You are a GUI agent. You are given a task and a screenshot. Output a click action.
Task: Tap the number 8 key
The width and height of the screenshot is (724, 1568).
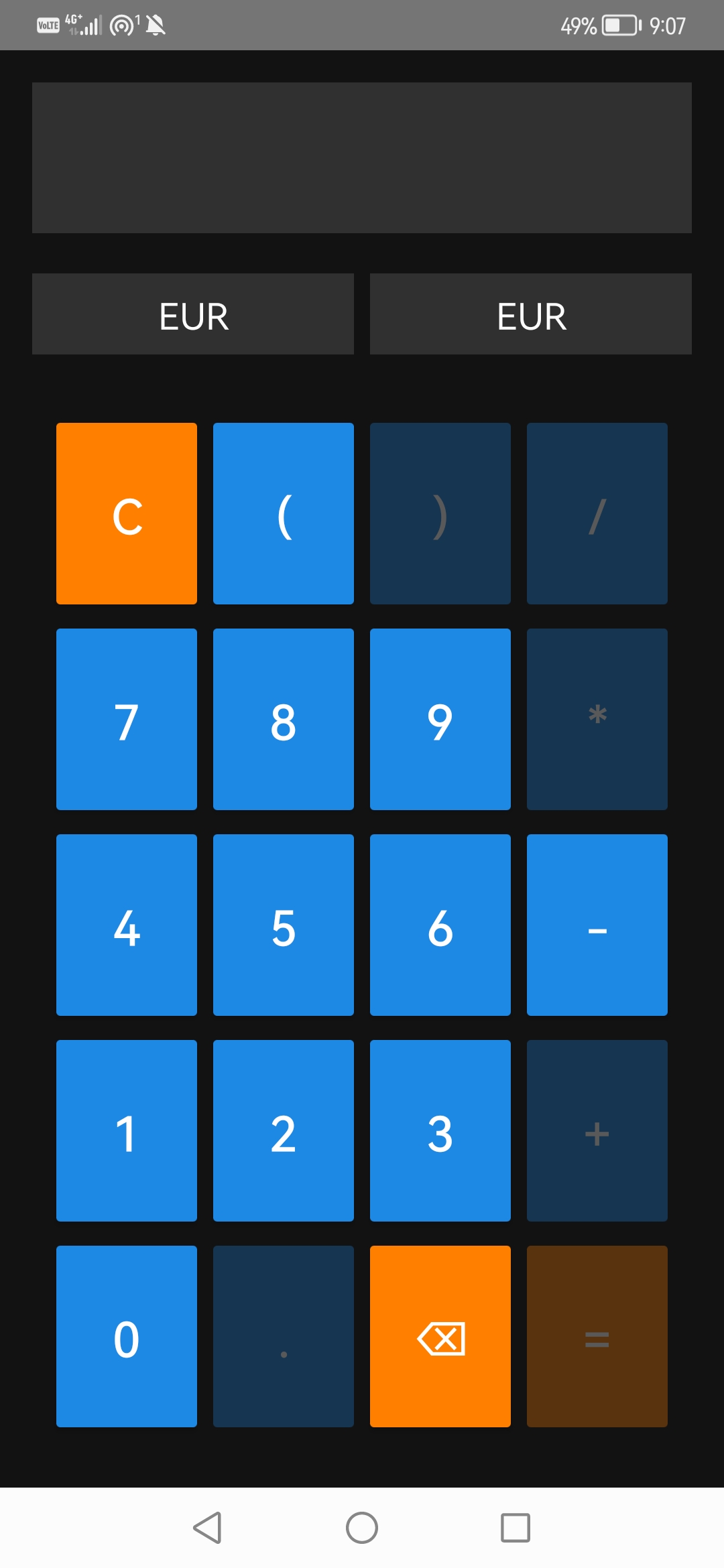tap(284, 719)
